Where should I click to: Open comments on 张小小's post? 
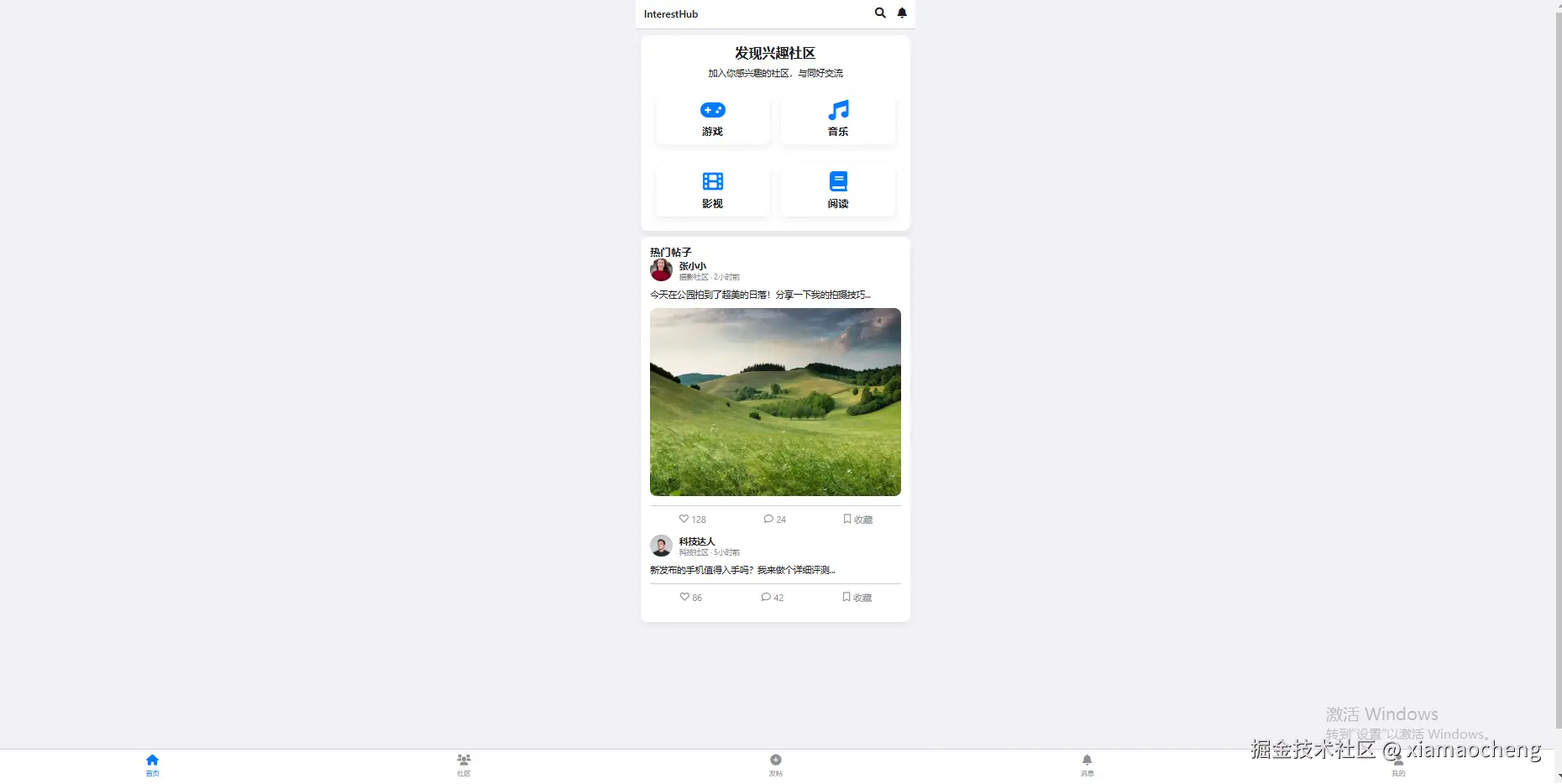pyautogui.click(x=774, y=519)
